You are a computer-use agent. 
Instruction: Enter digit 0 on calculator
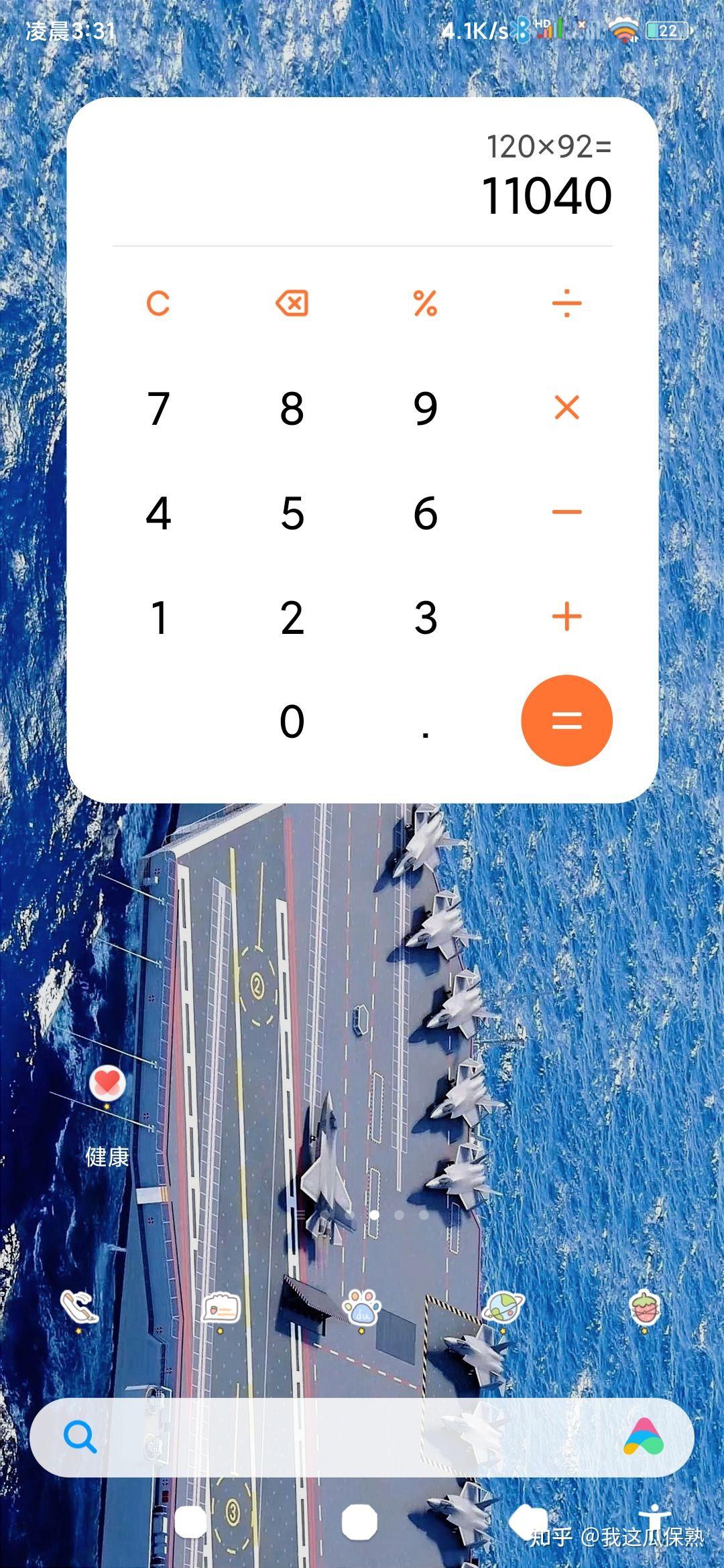[292, 722]
